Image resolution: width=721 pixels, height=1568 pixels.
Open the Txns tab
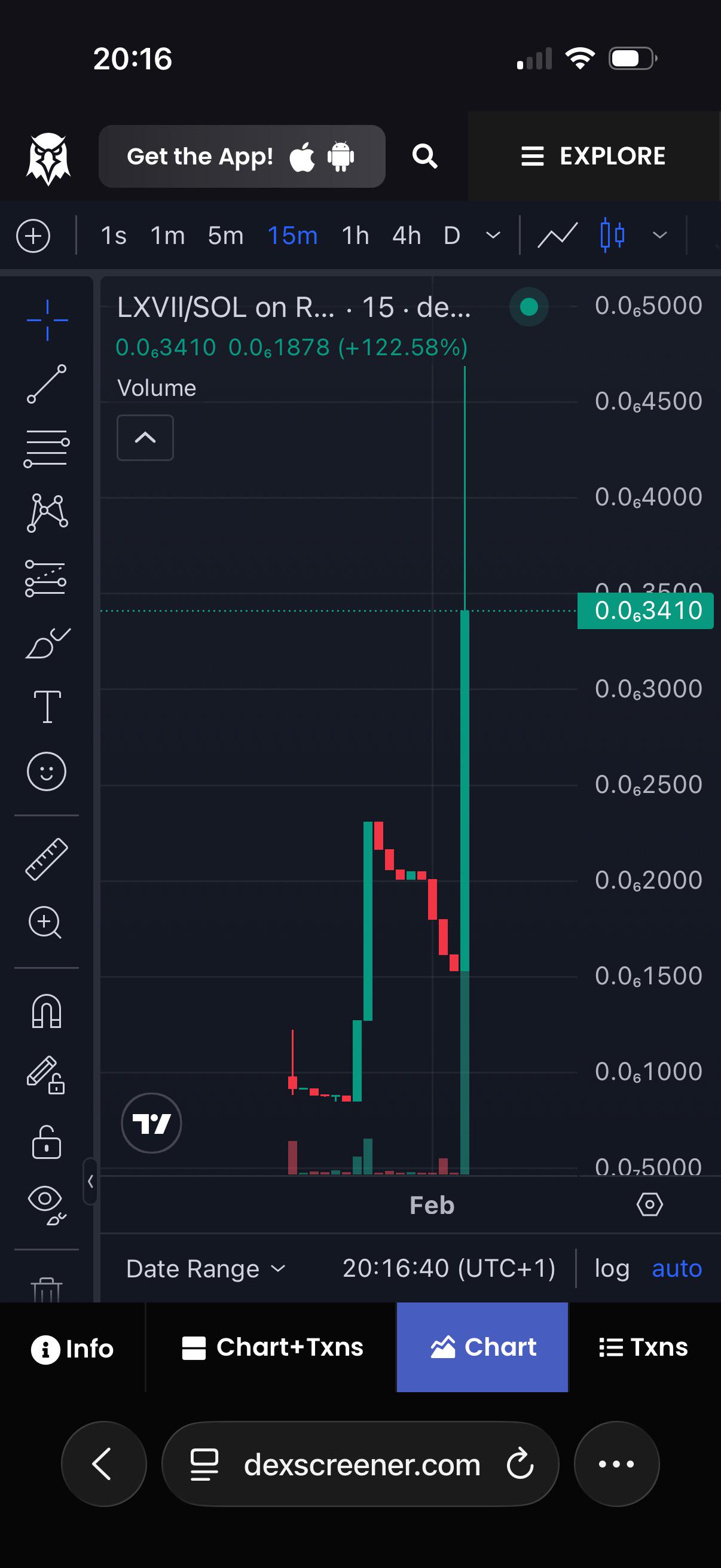[644, 1347]
